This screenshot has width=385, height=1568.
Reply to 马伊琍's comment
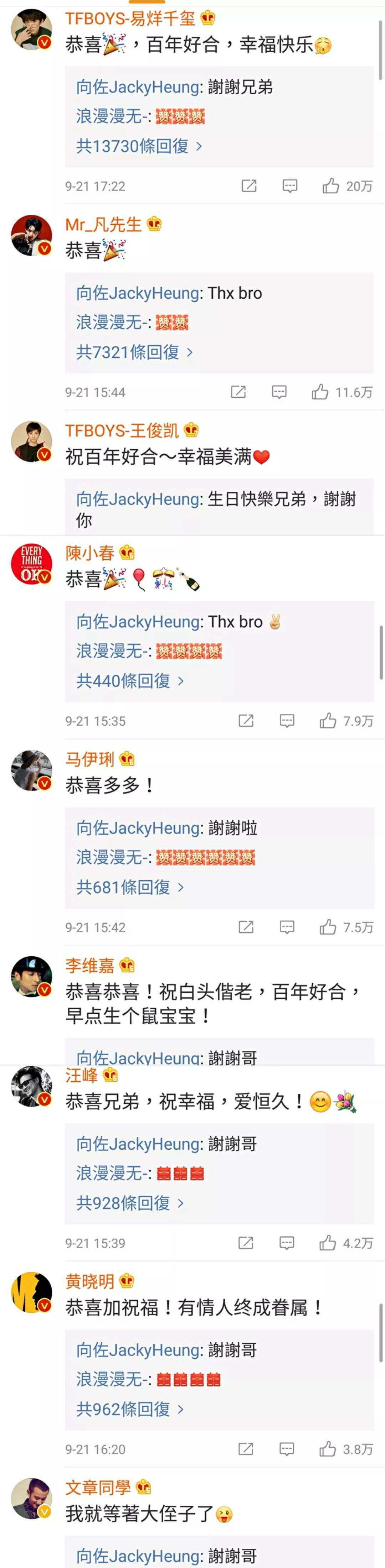pos(287,926)
